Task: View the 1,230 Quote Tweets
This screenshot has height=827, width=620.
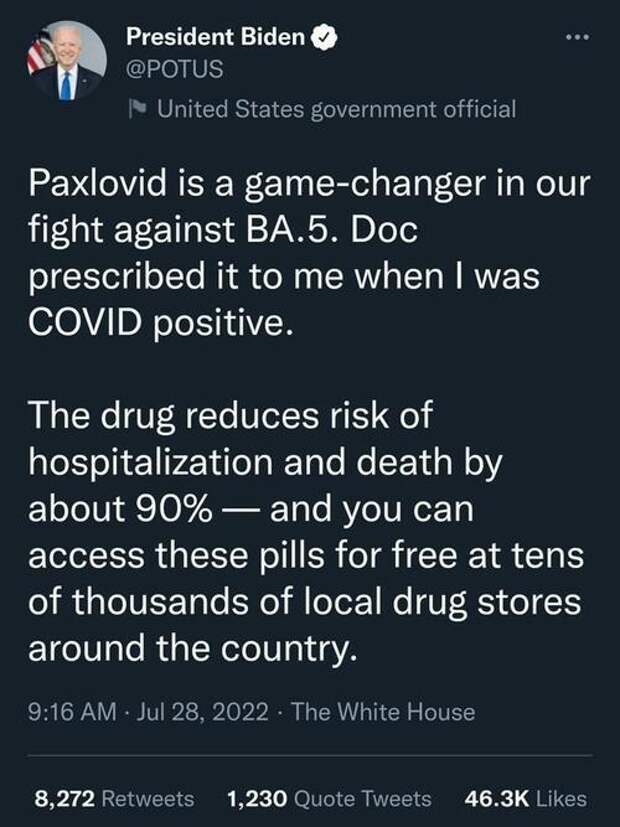Action: point(329,798)
